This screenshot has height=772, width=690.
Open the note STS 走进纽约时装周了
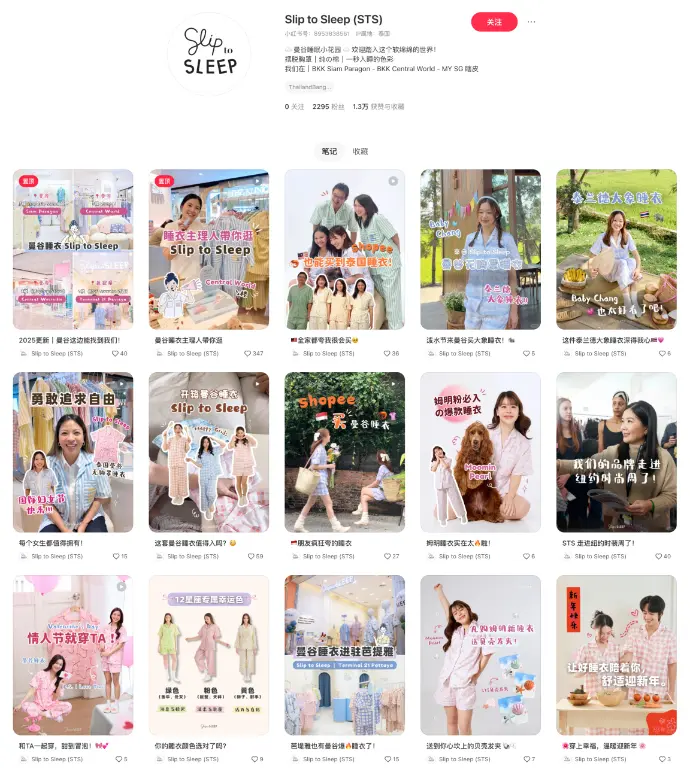[x=616, y=452]
